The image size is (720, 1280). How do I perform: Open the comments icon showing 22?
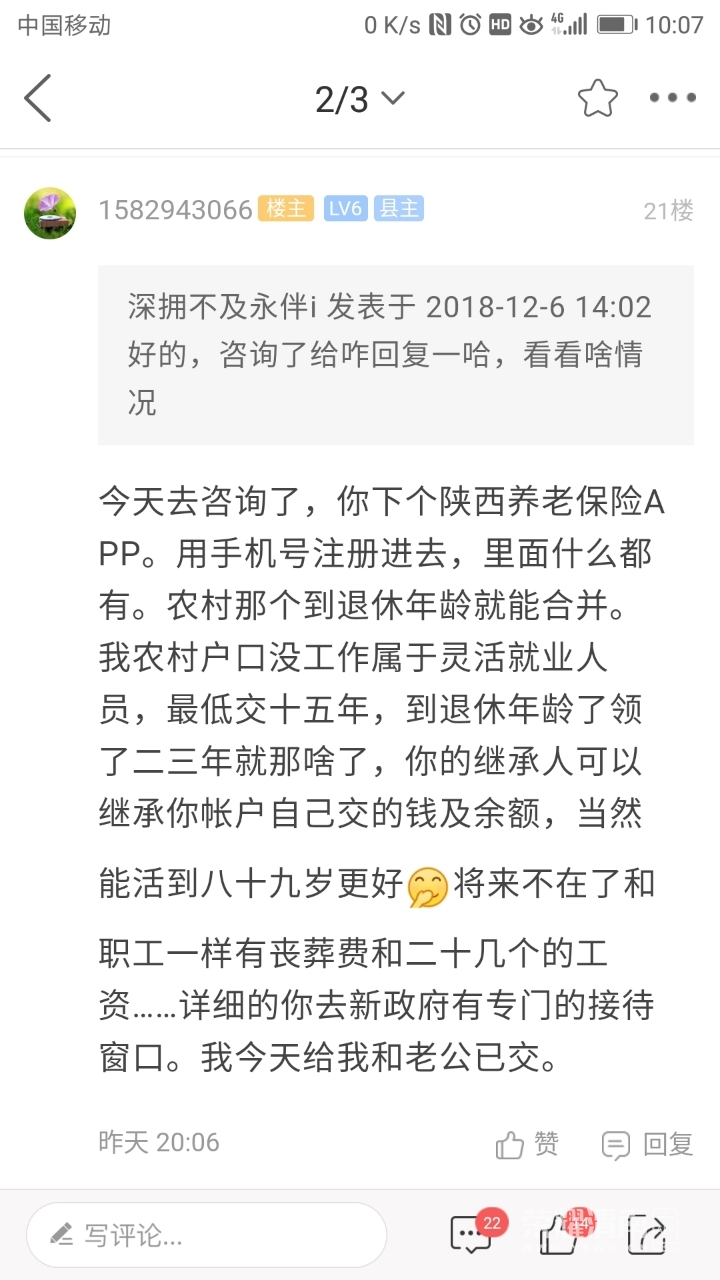(x=472, y=1234)
